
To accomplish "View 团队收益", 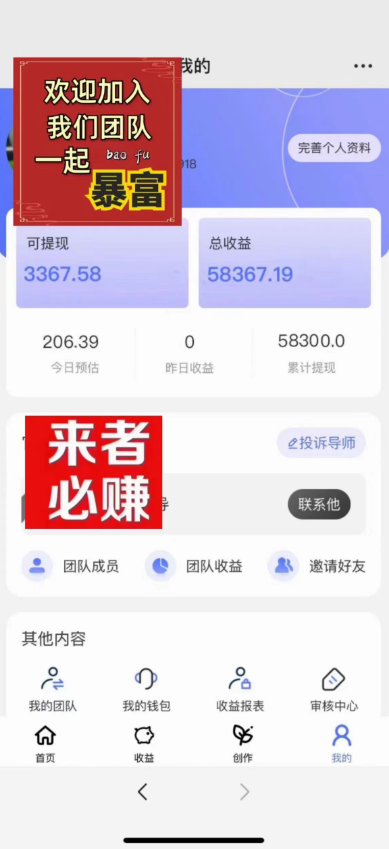I will 193,566.
